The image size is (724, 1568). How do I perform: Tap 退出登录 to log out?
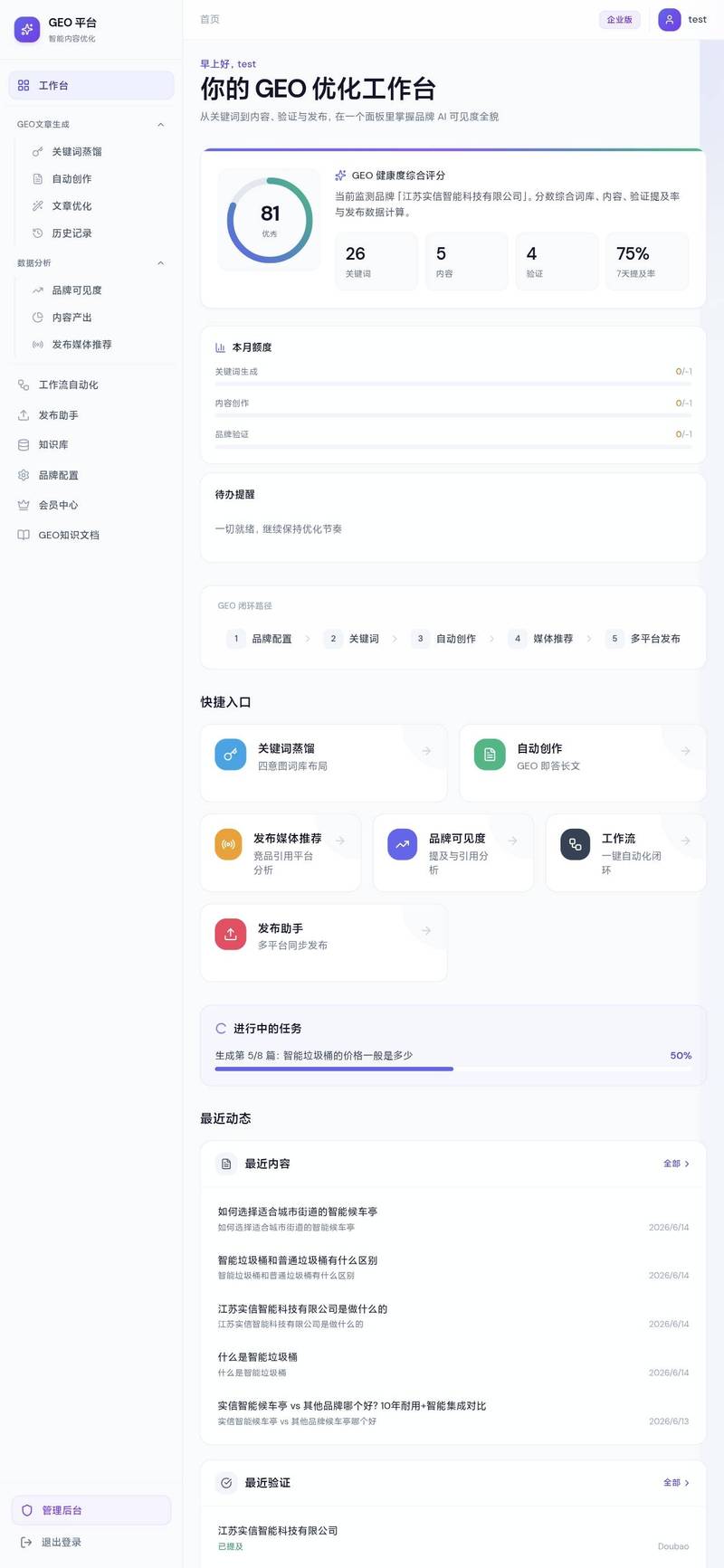point(90,1543)
